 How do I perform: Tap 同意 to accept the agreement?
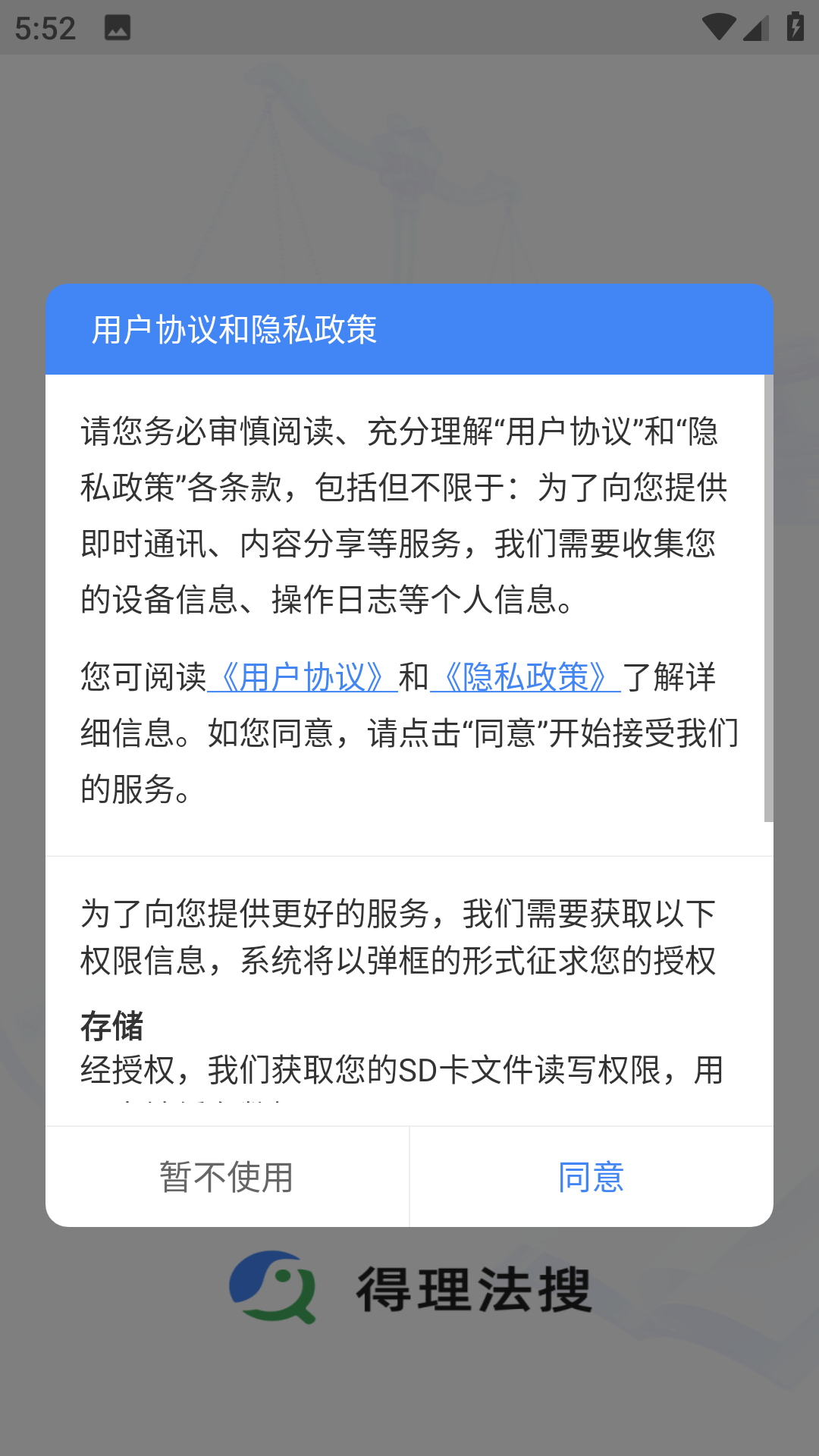point(591,1177)
